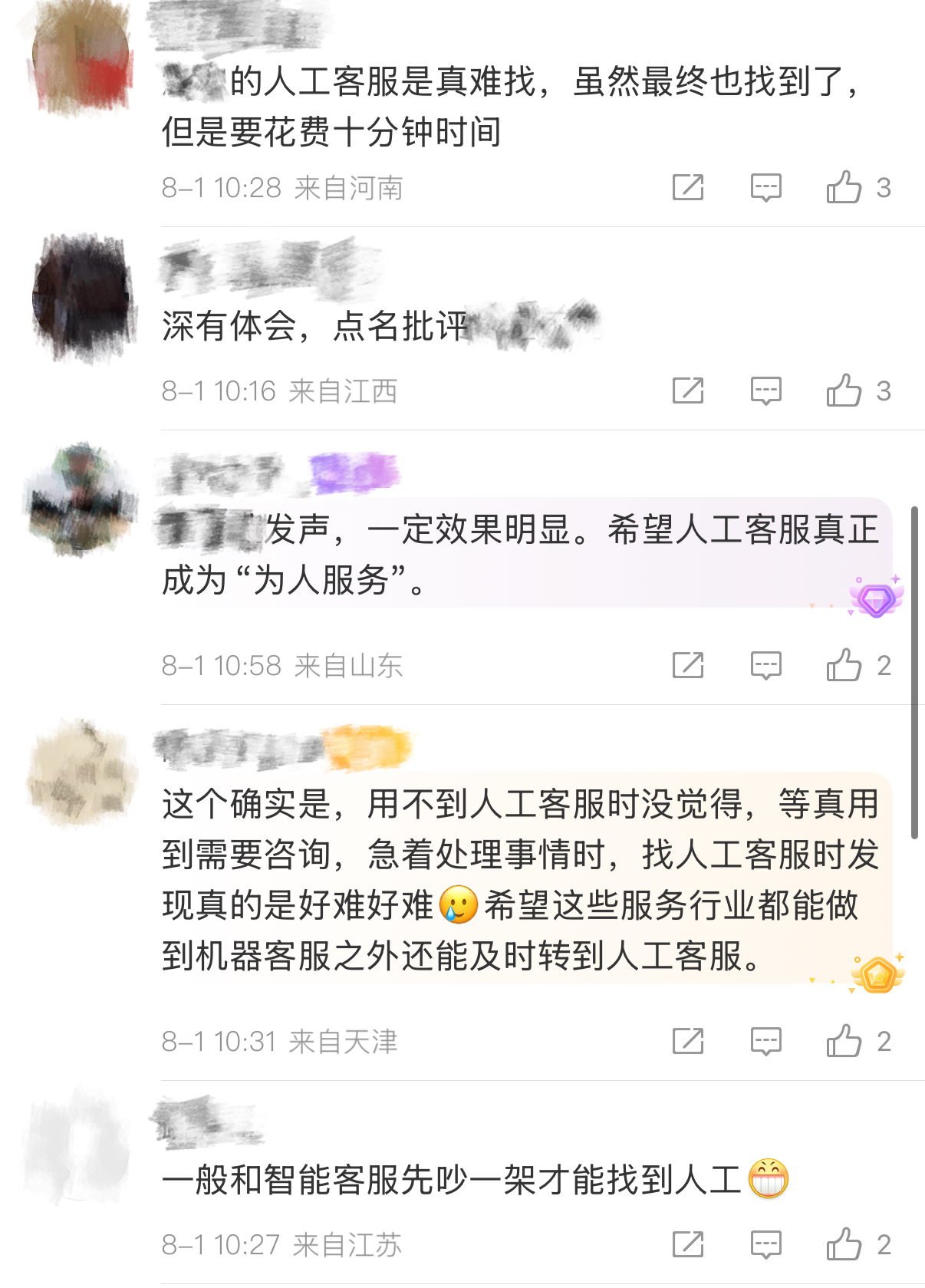Like the comment from 江苏

[844, 1244]
